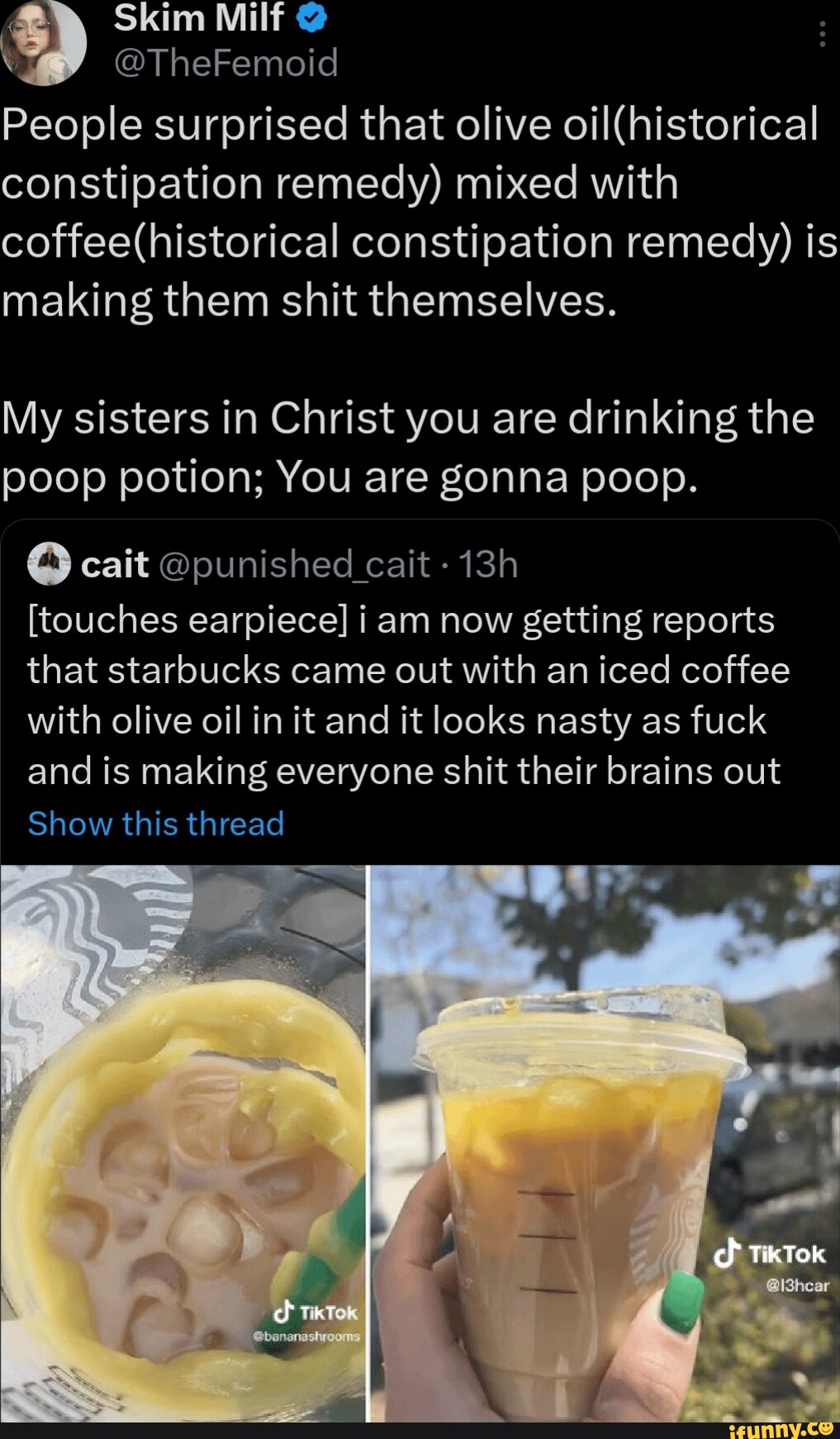This screenshot has height=1439, width=840.
Task: Tap the Show this thread link
Action: click(x=155, y=824)
